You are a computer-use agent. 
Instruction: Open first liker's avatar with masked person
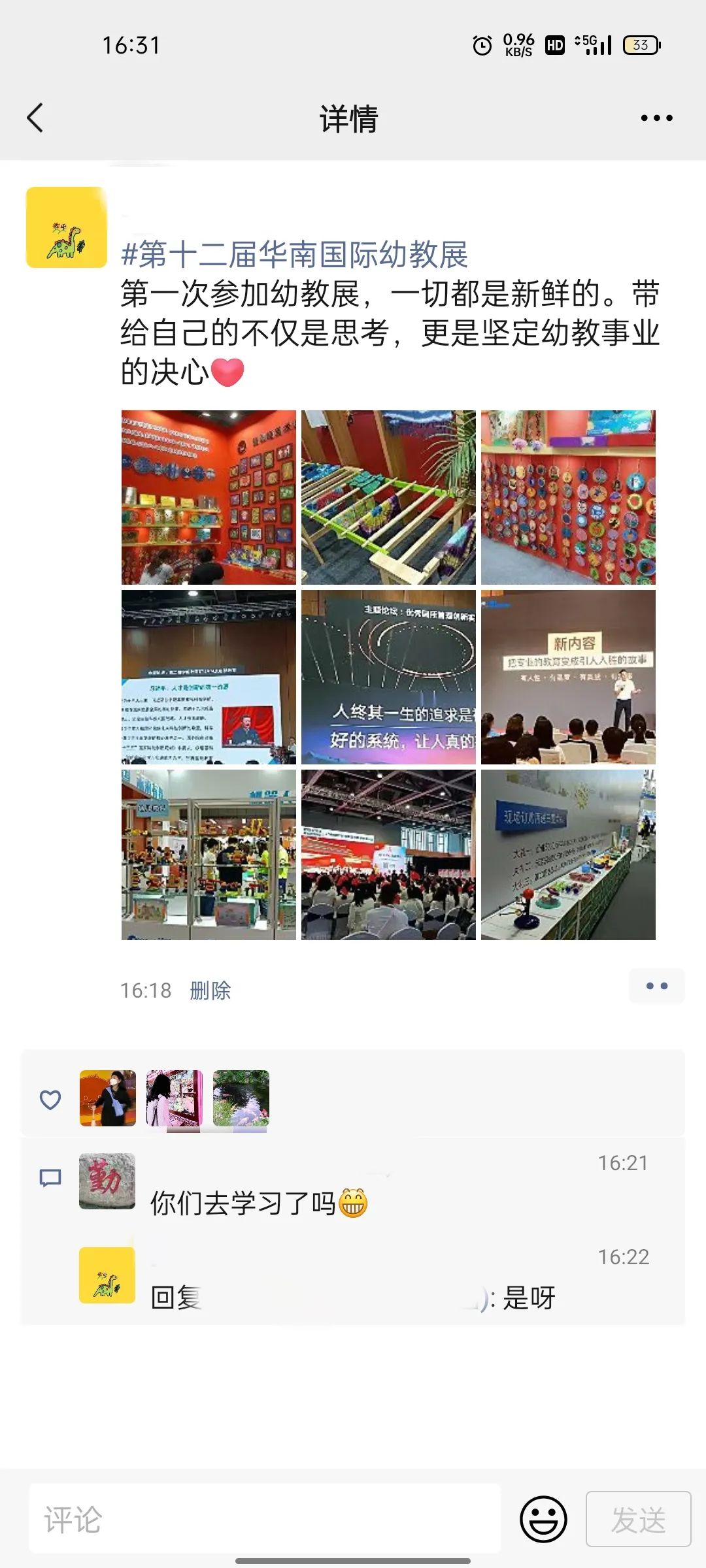tap(108, 1098)
